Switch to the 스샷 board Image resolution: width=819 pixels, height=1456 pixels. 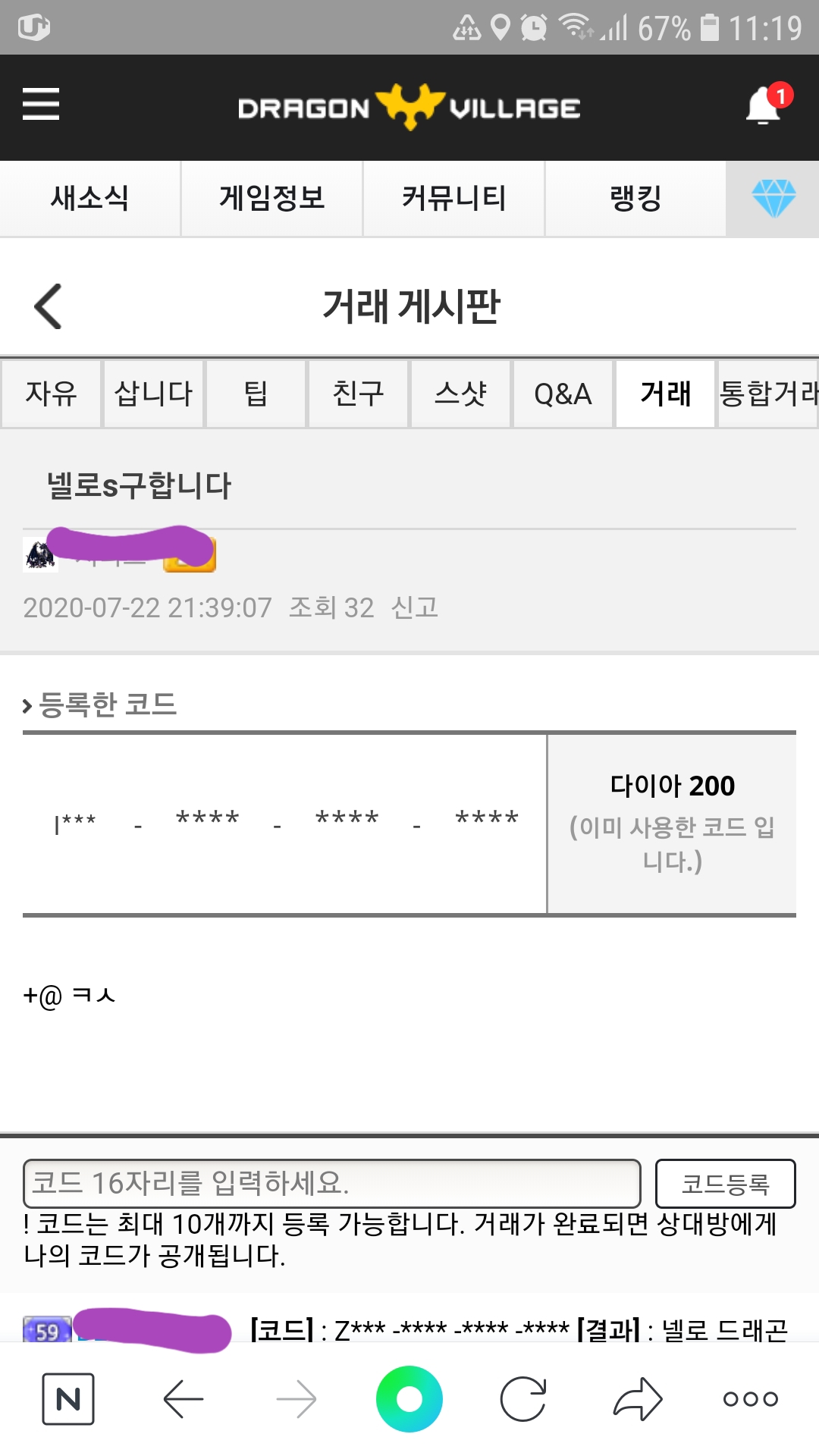pos(460,394)
